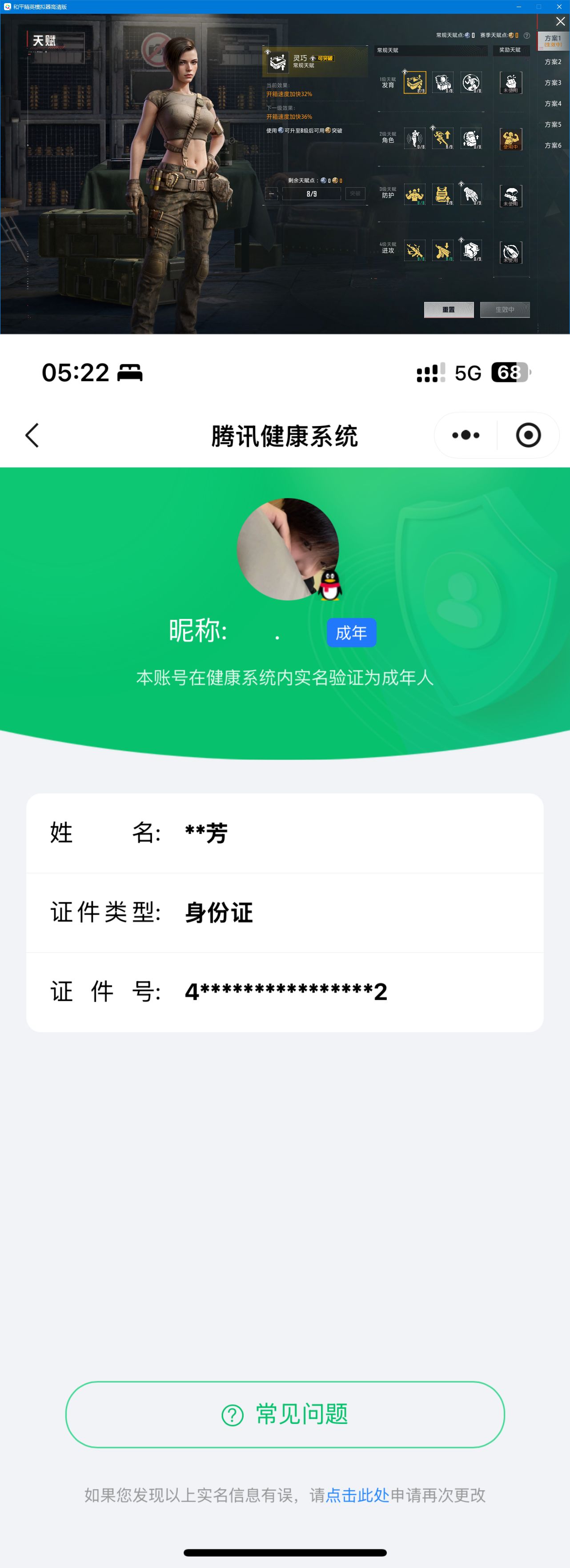Screen dimensions: 570x1568
Task: Switch to the 方案2 plan tab
Action: point(553,63)
